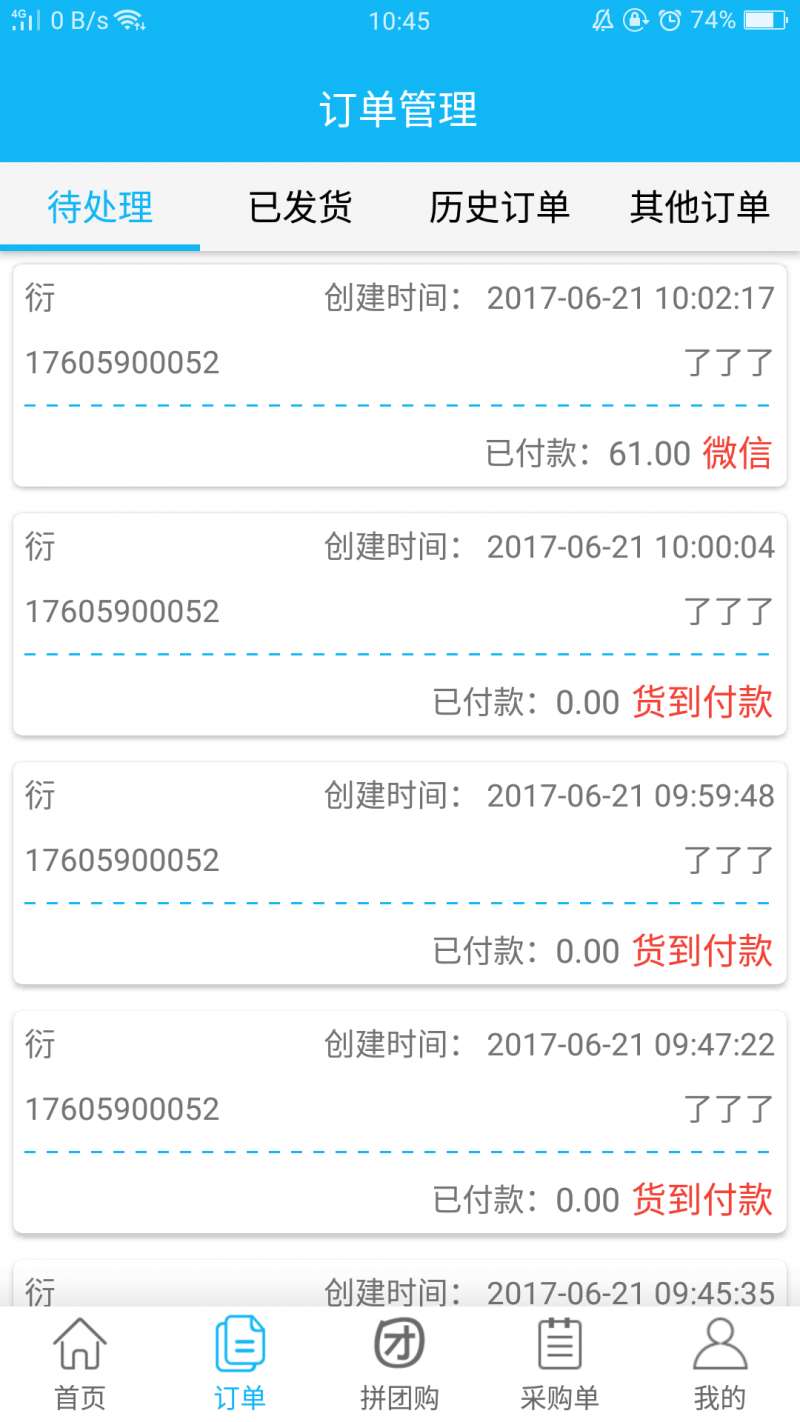Open the order created at 09:47:22
800x1422 pixels.
(400, 1123)
